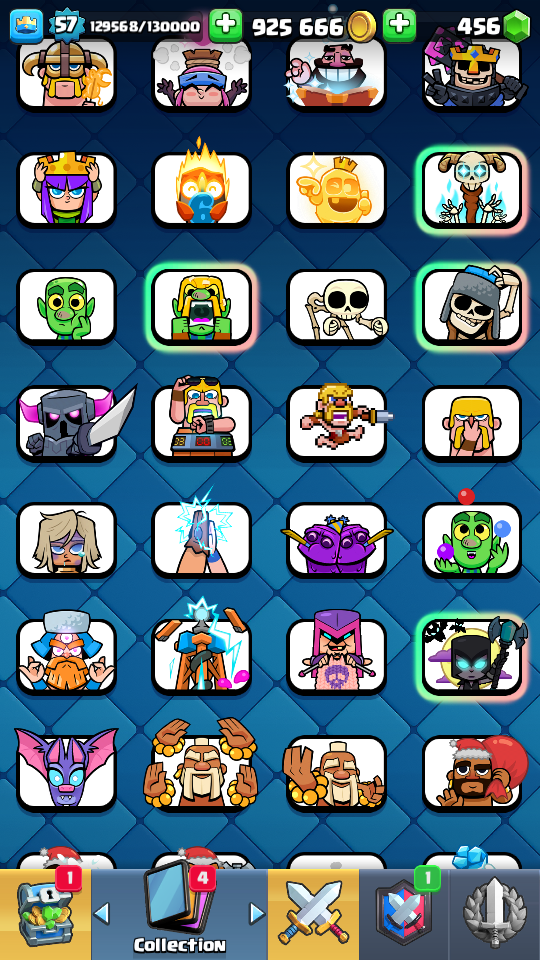Switch to the Collection tab
540x960 pixels.
(x=179, y=914)
